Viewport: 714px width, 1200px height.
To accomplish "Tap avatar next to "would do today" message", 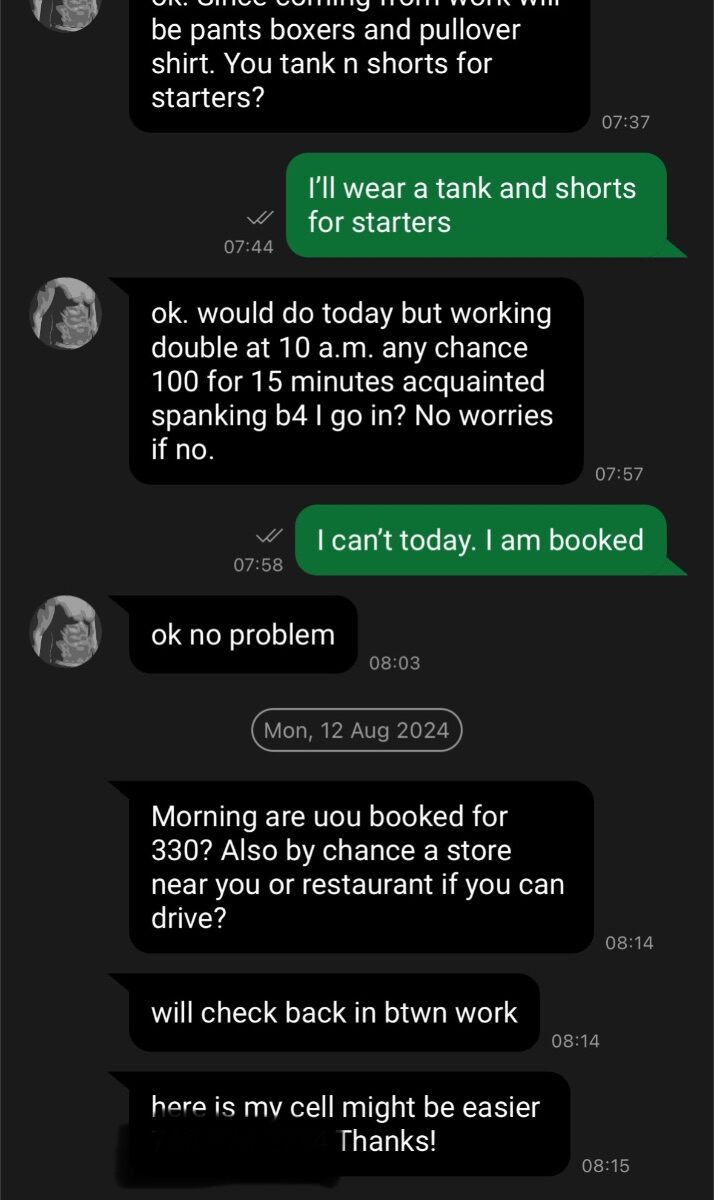I will 66,313.
